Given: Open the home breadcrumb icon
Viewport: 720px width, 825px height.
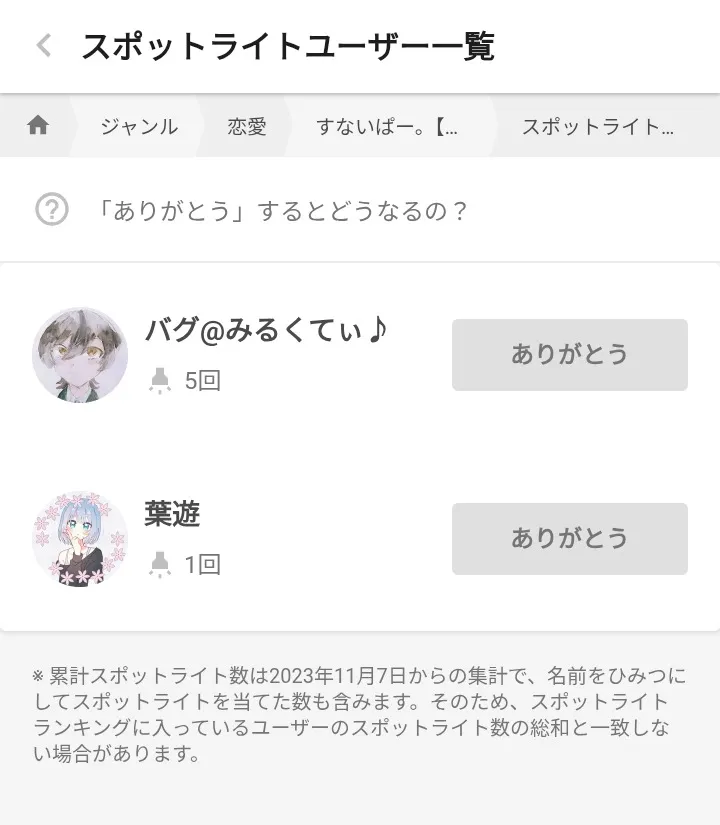Looking at the screenshot, I should pos(38,126).
